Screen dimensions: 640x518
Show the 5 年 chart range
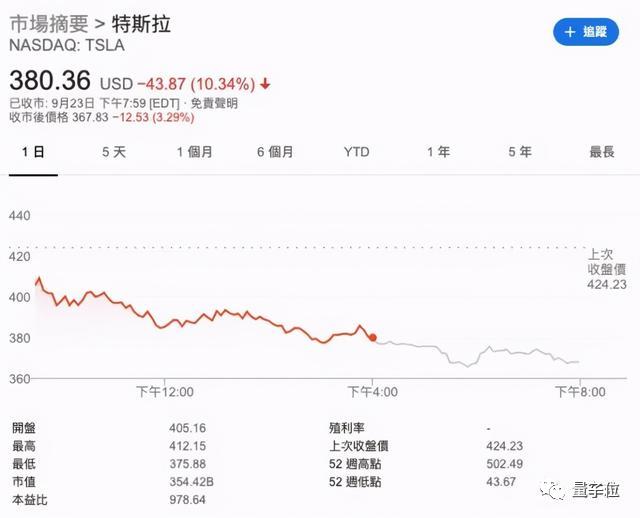pos(519,152)
